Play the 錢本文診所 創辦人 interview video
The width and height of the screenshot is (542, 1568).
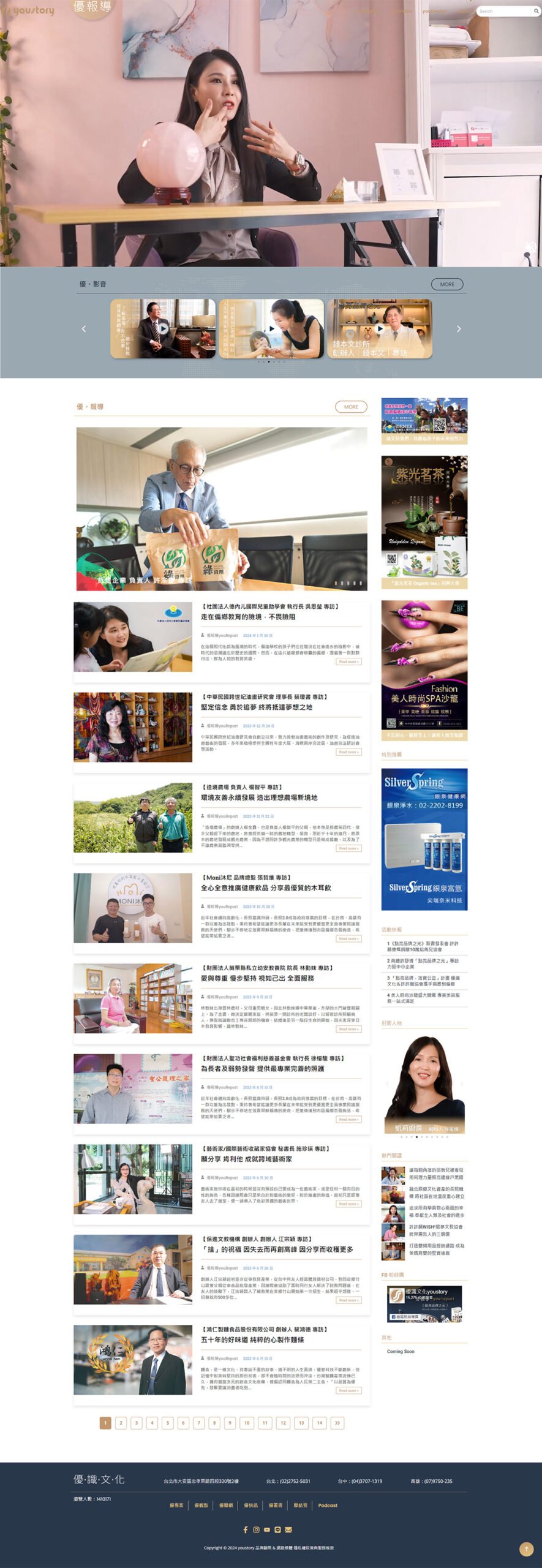[380, 328]
